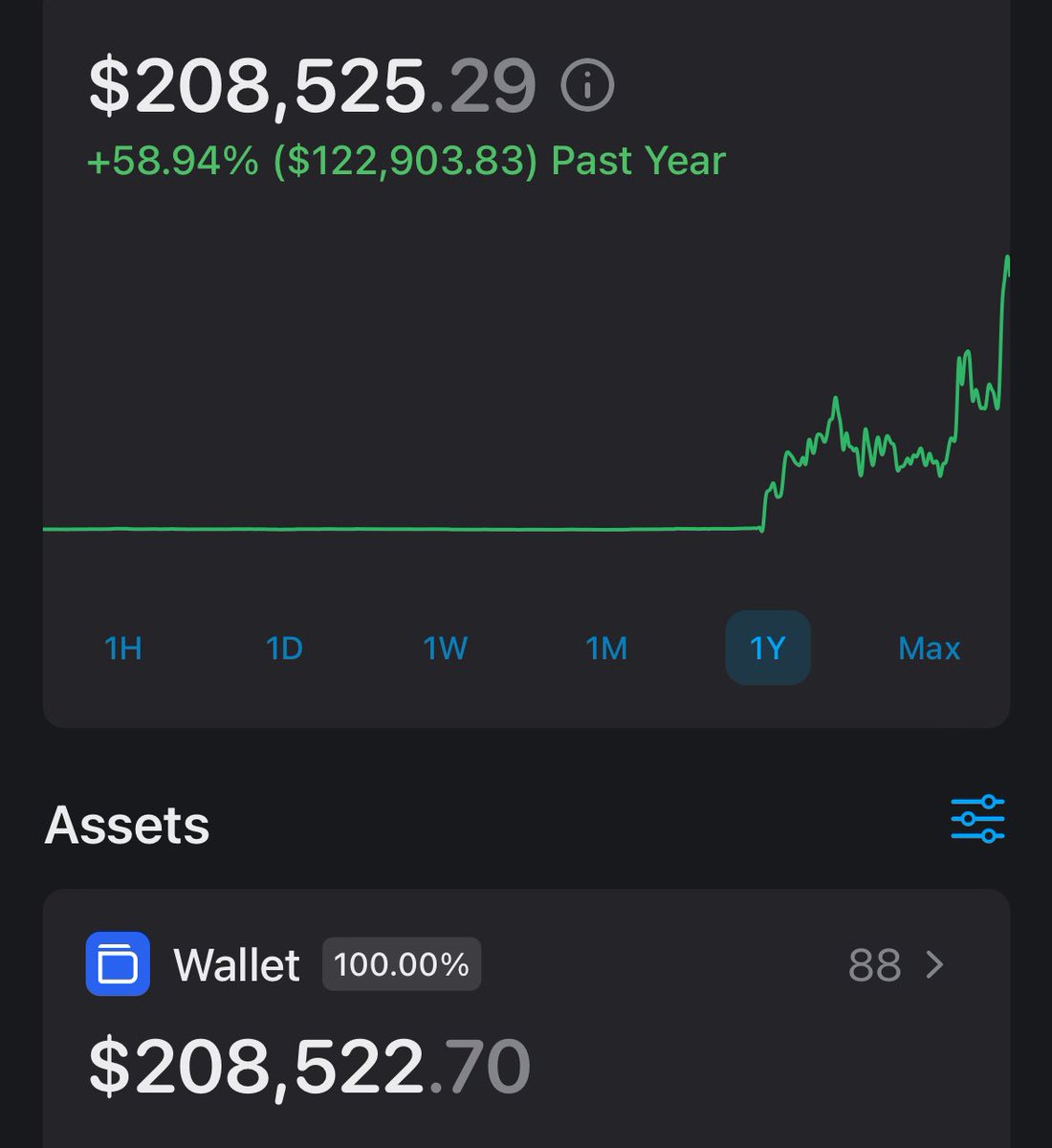Tap the info icon beside the balance

pos(587,85)
